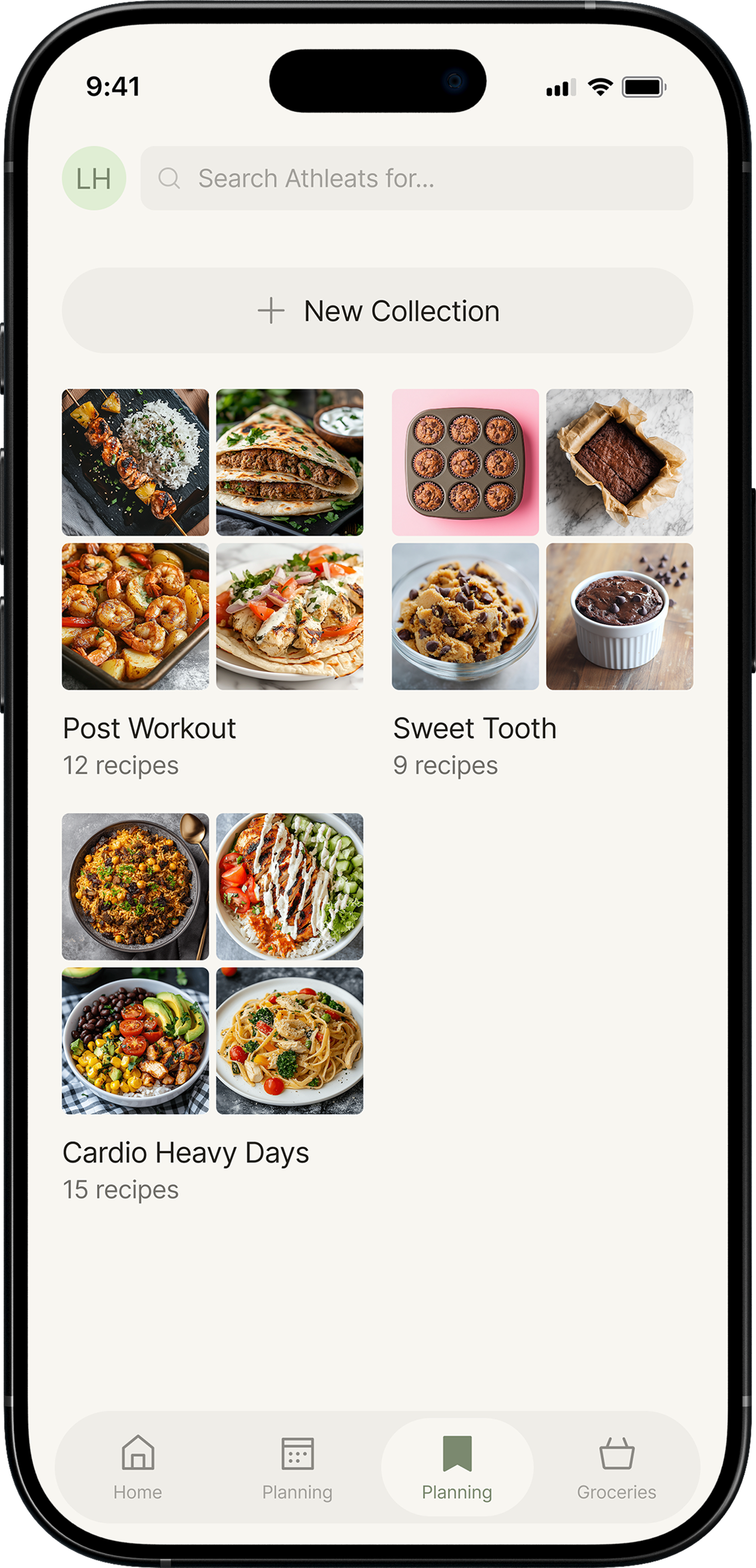This screenshot has height=1568, width=756.
Task: Tap the magnifying glass search icon
Action: click(x=169, y=178)
